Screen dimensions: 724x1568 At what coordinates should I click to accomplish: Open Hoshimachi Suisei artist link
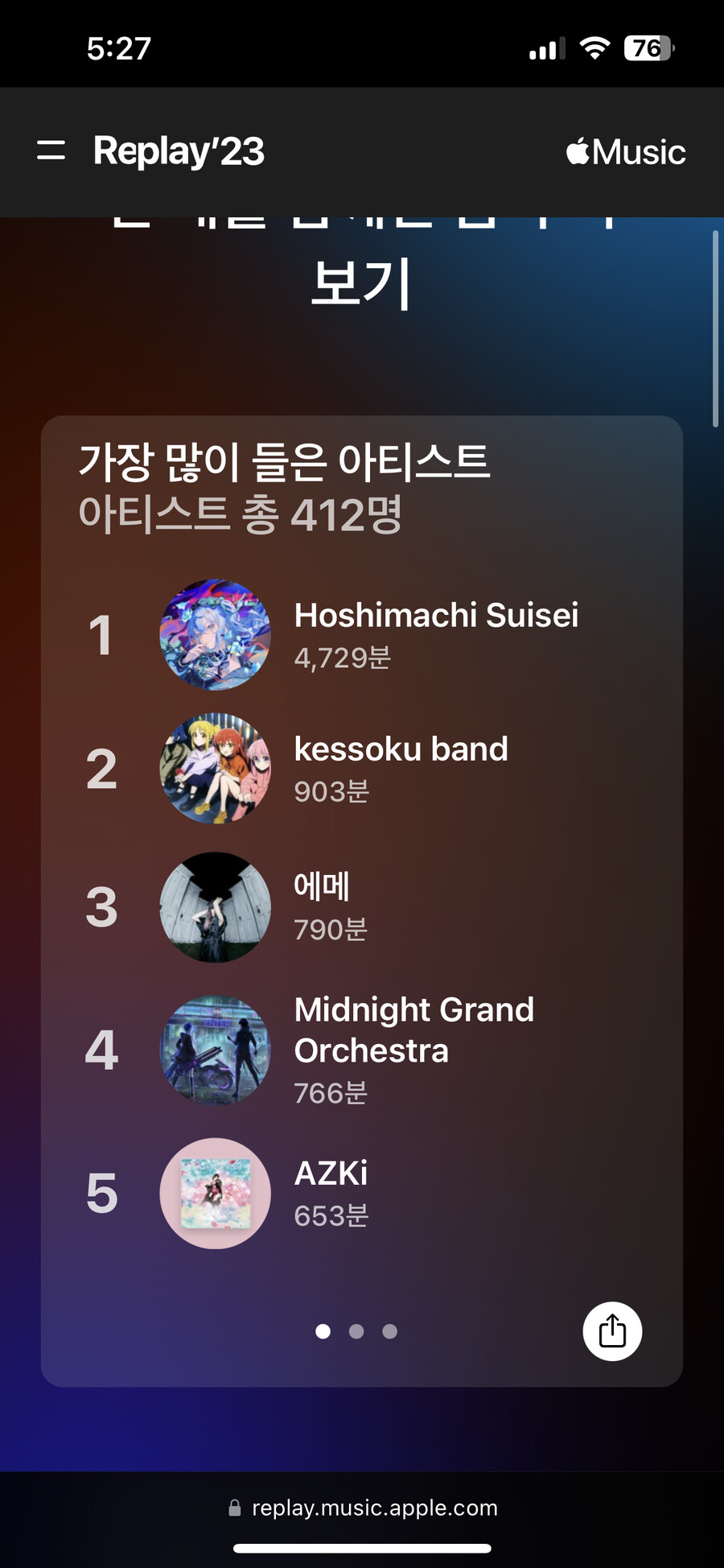[437, 617]
